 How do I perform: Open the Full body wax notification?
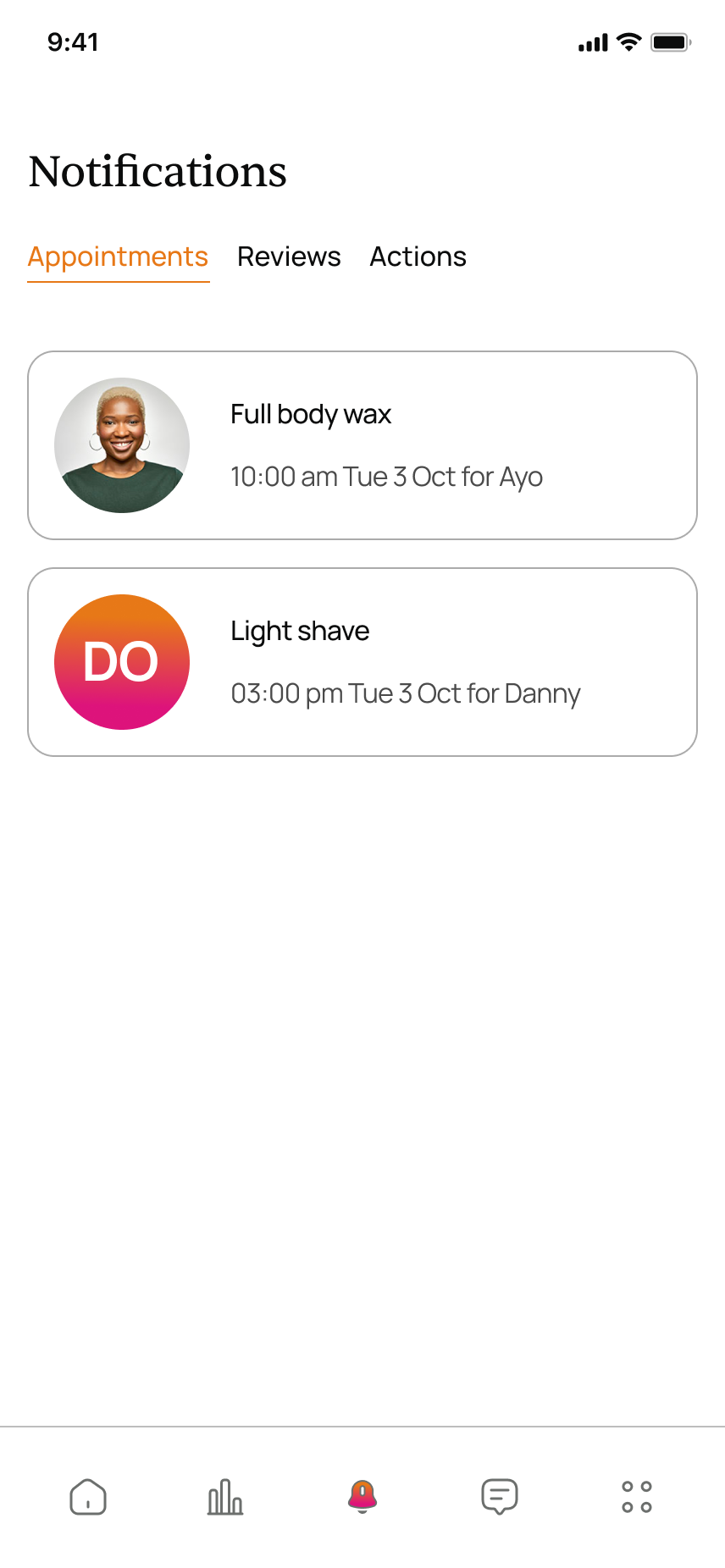tap(362, 444)
